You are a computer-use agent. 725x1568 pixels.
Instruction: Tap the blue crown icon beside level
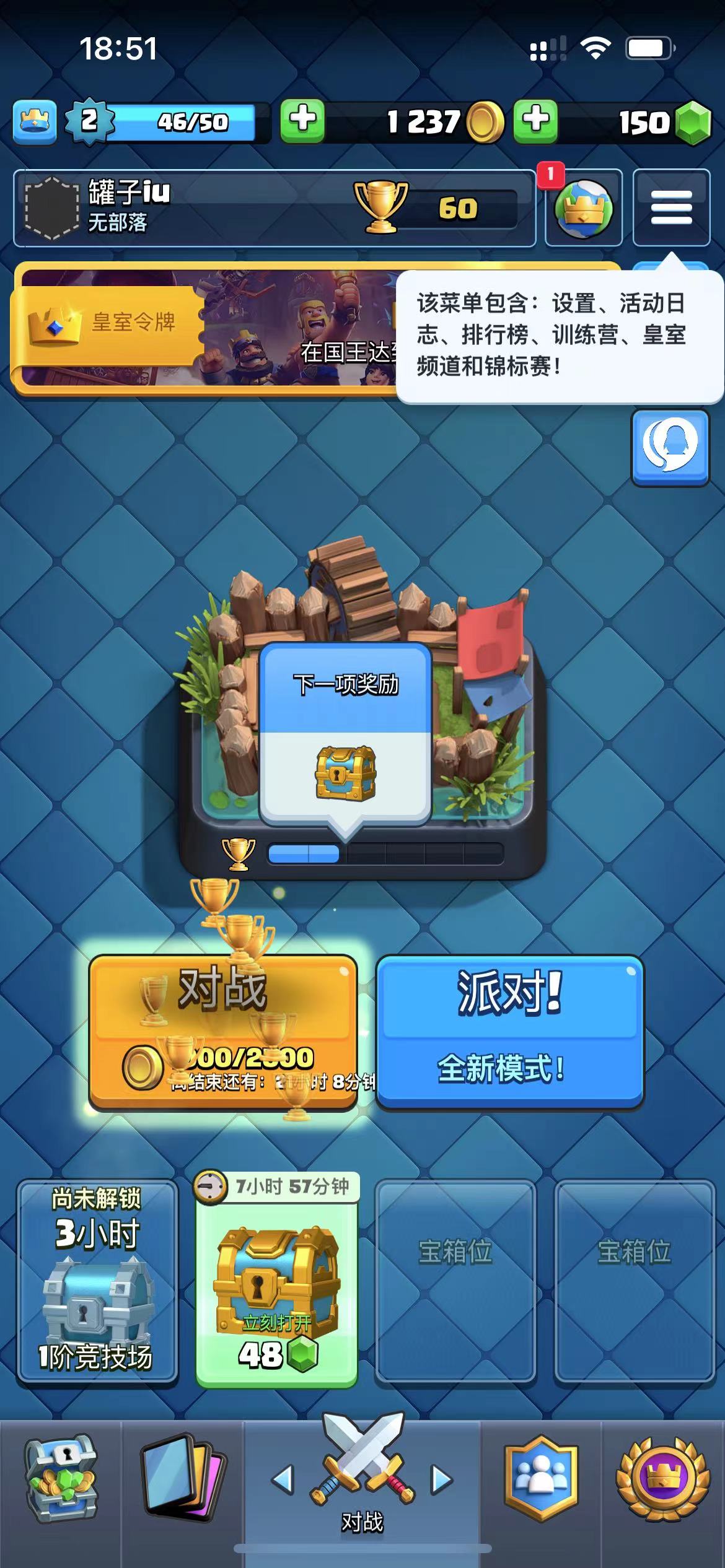(x=35, y=121)
